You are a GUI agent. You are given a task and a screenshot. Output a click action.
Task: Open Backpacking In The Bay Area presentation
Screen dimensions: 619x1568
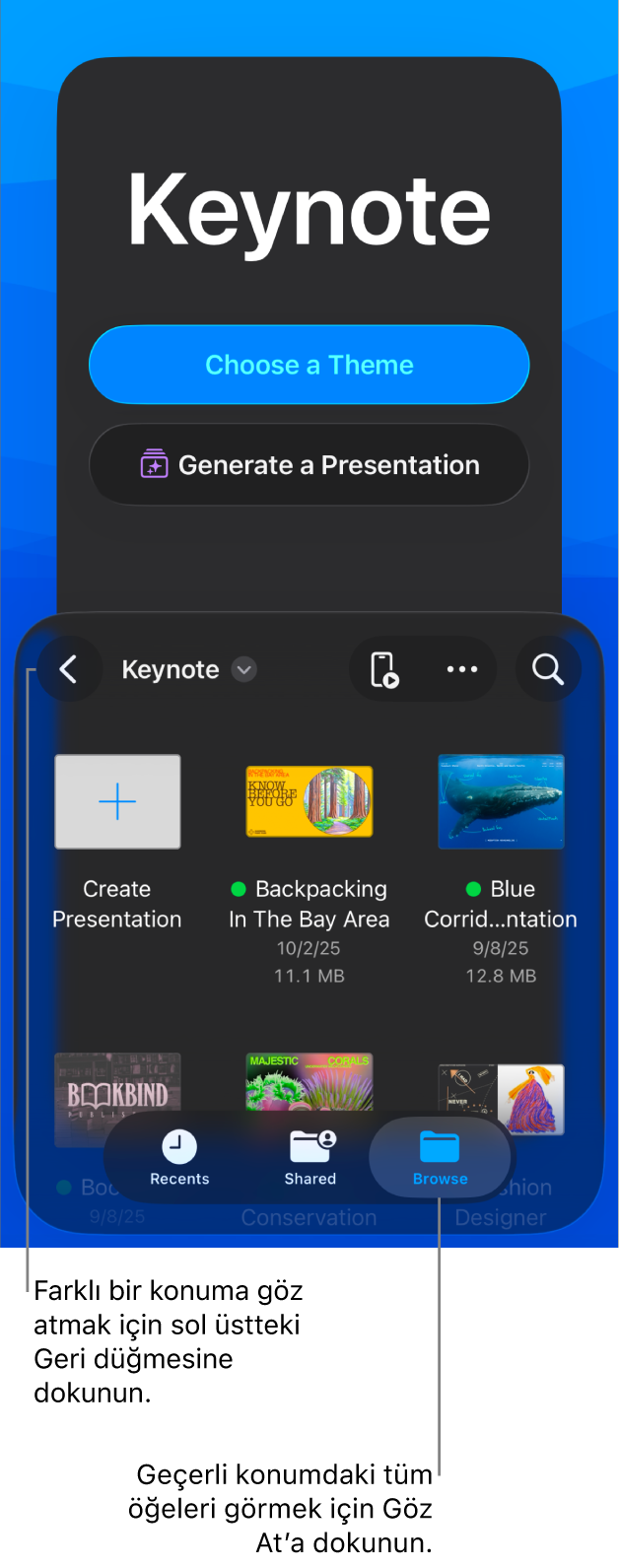(309, 802)
